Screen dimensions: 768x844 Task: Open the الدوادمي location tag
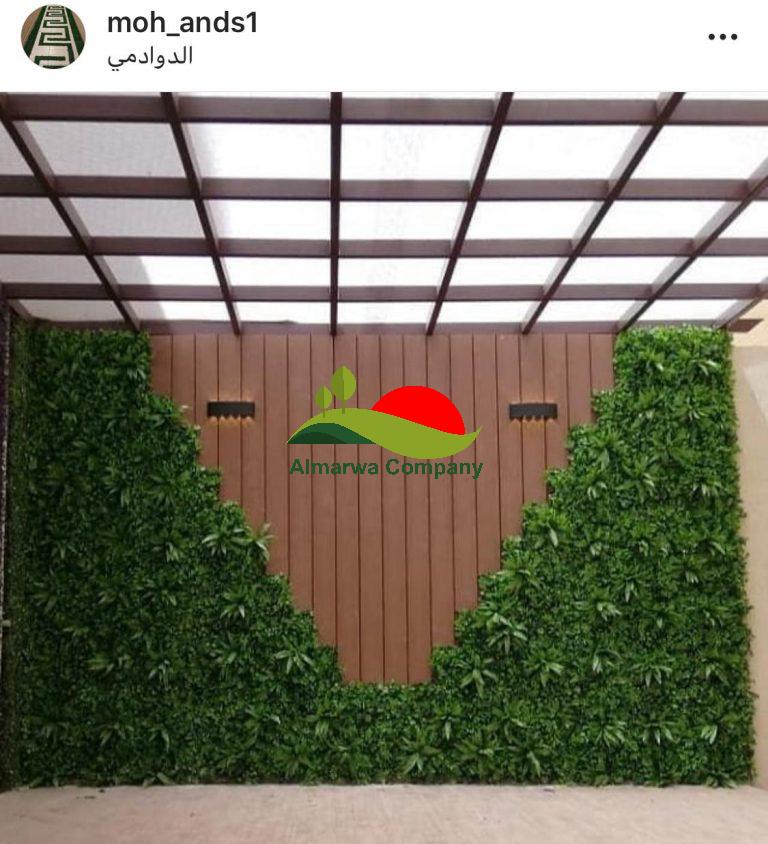point(150,56)
